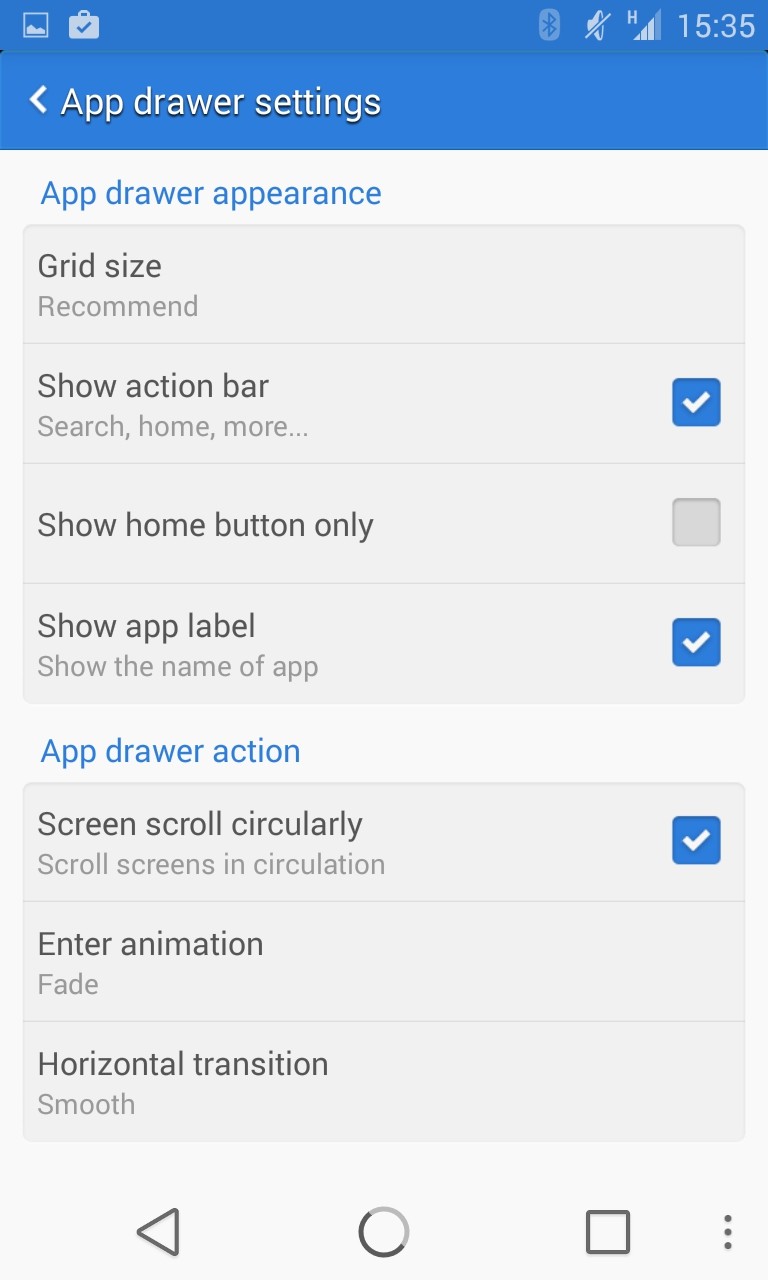Tap the system back button
The height and width of the screenshot is (1280, 768).
[158, 1232]
